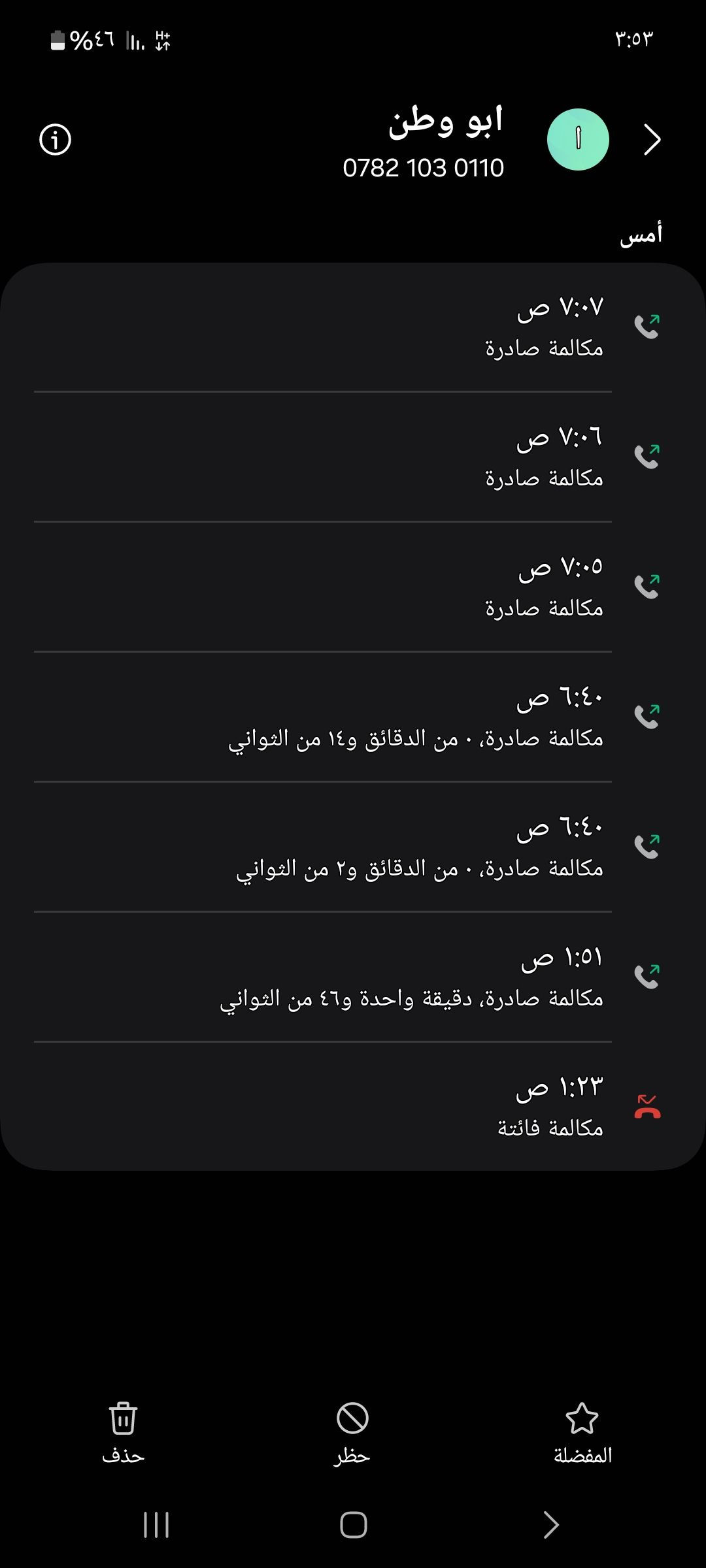The width and height of the screenshot is (706, 1568).
Task: Go to the home screen
Action: click(x=353, y=1525)
